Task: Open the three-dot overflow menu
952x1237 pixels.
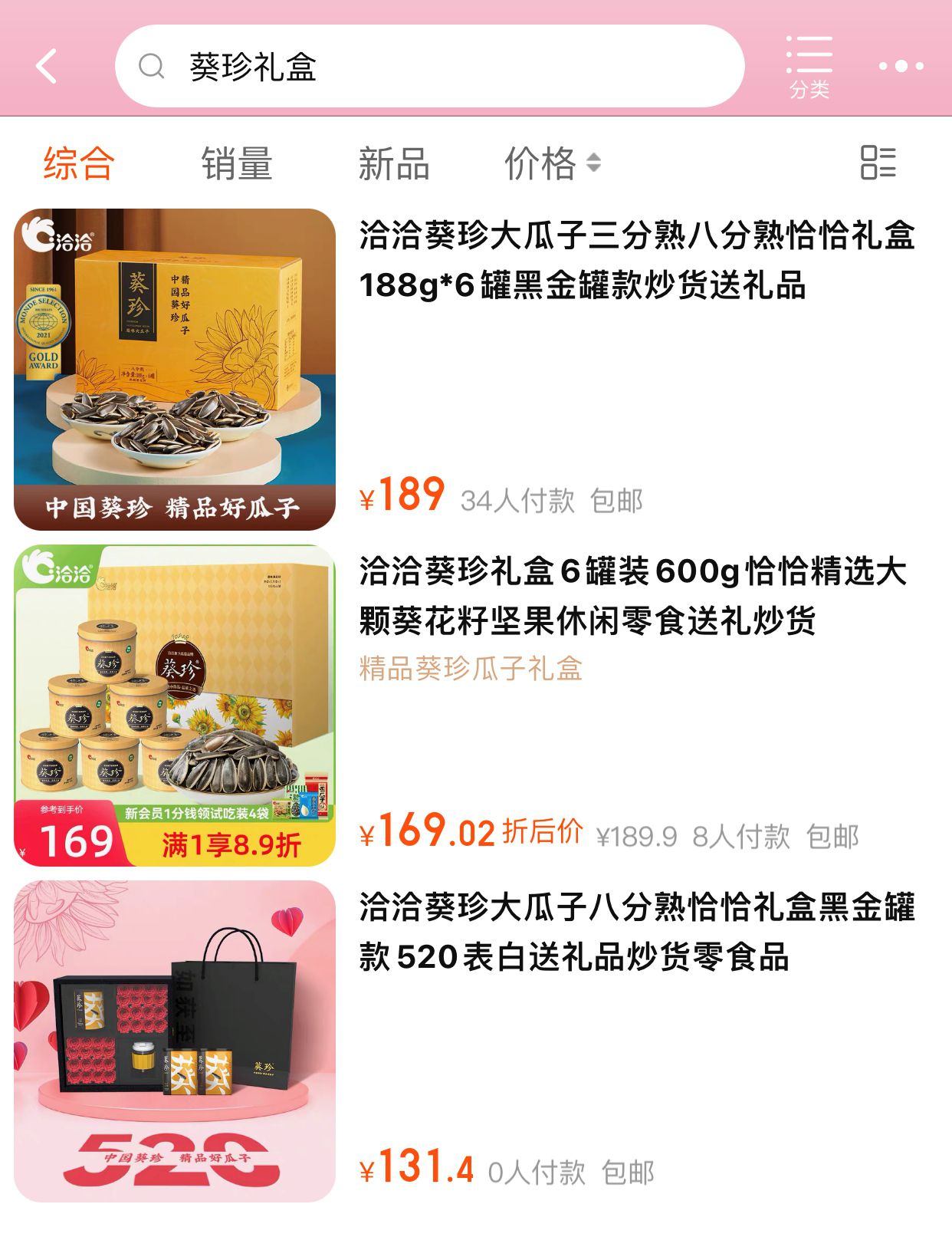Action: (x=901, y=67)
